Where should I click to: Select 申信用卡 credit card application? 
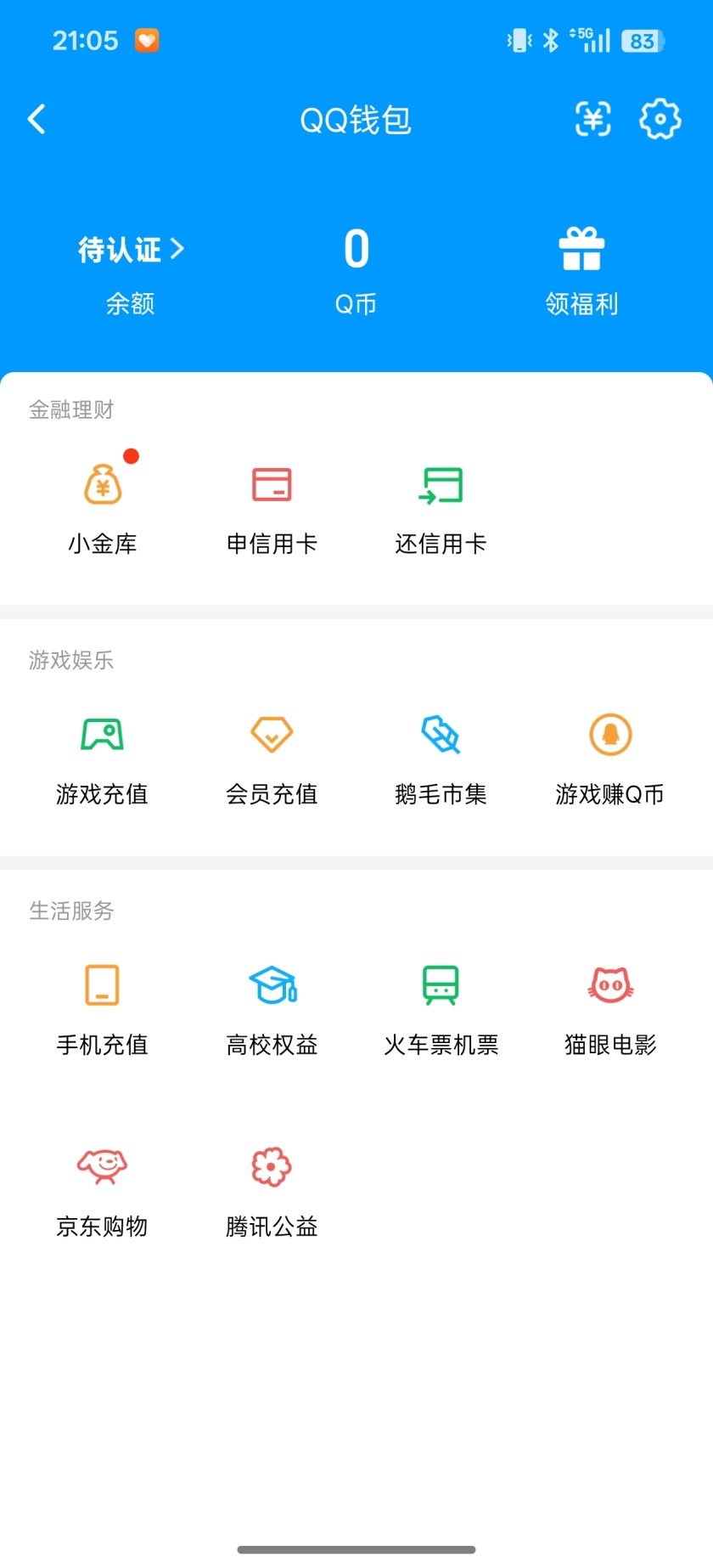pyautogui.click(x=272, y=505)
